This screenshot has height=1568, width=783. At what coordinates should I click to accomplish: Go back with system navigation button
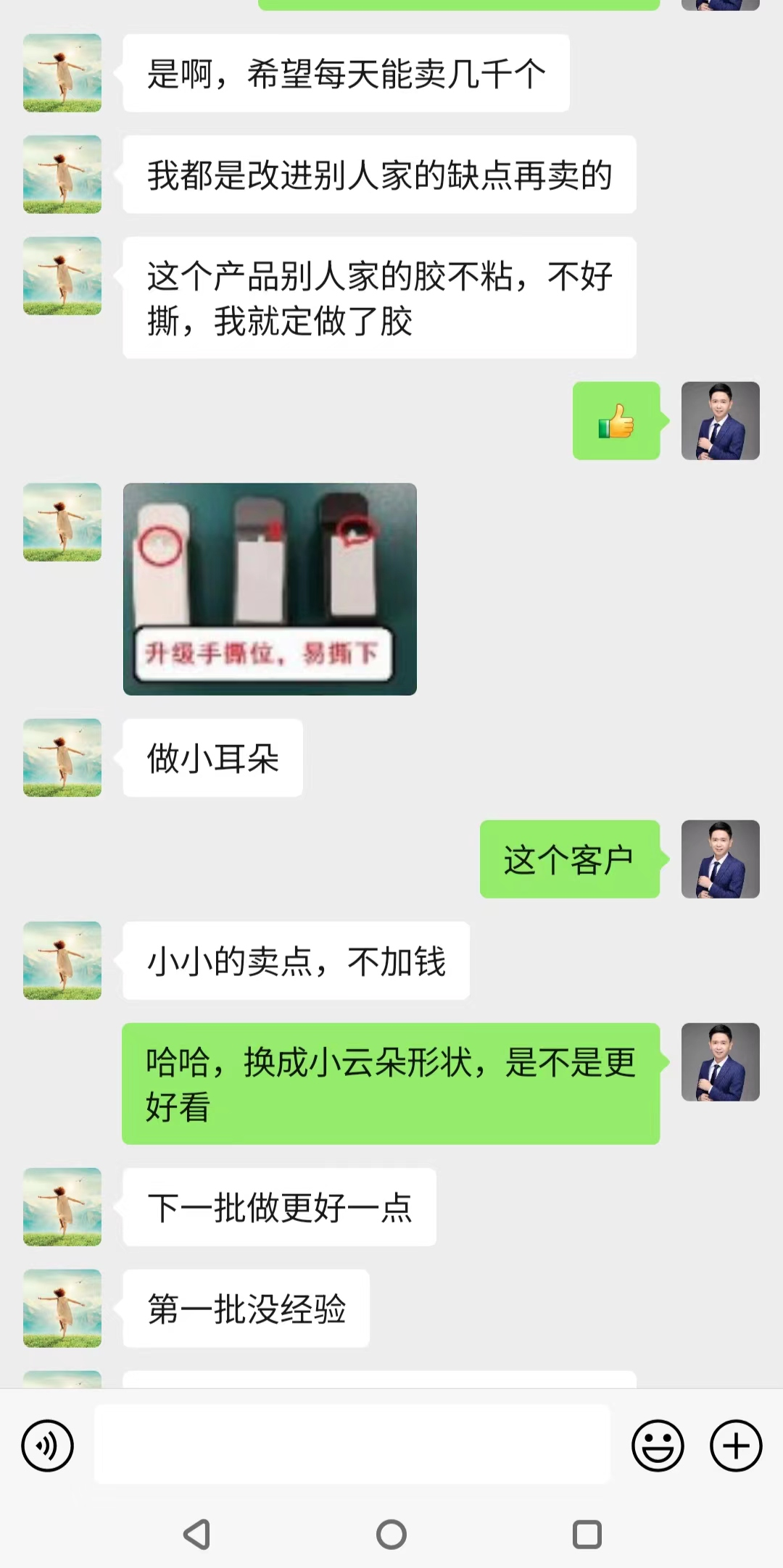[x=196, y=1534]
